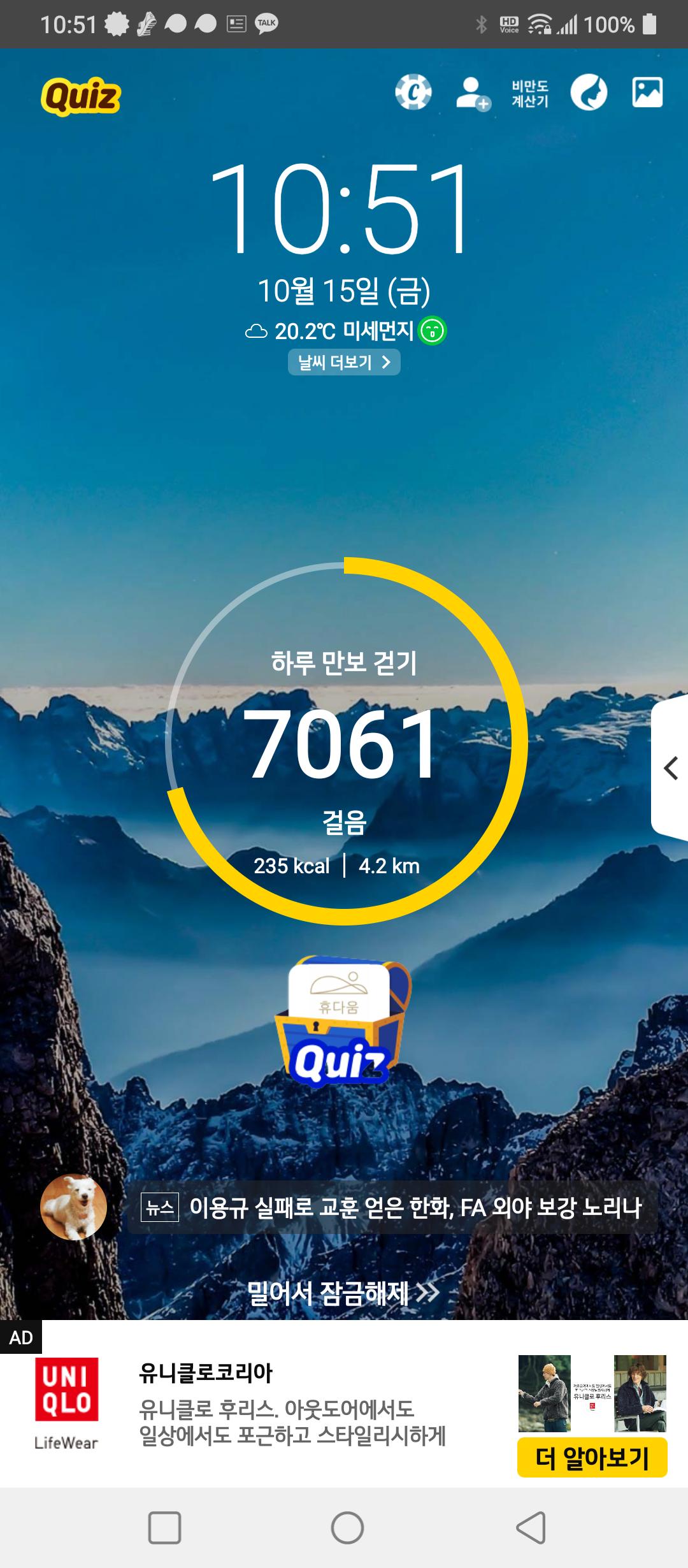Viewport: 688px width, 1568px height.
Task: Tap 날씨 더보기 for more weather
Action: (x=344, y=362)
